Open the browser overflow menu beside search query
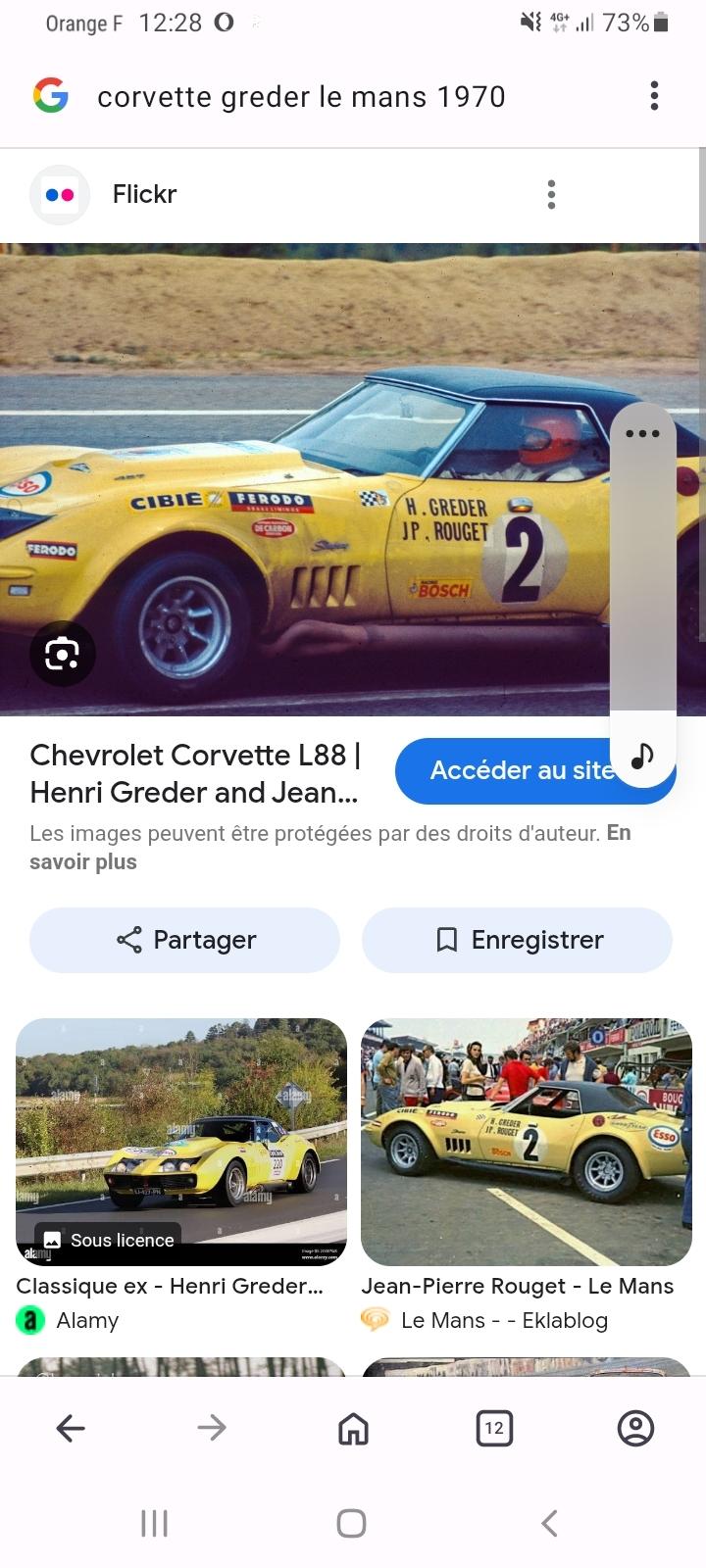This screenshot has height=1568, width=706. (654, 96)
